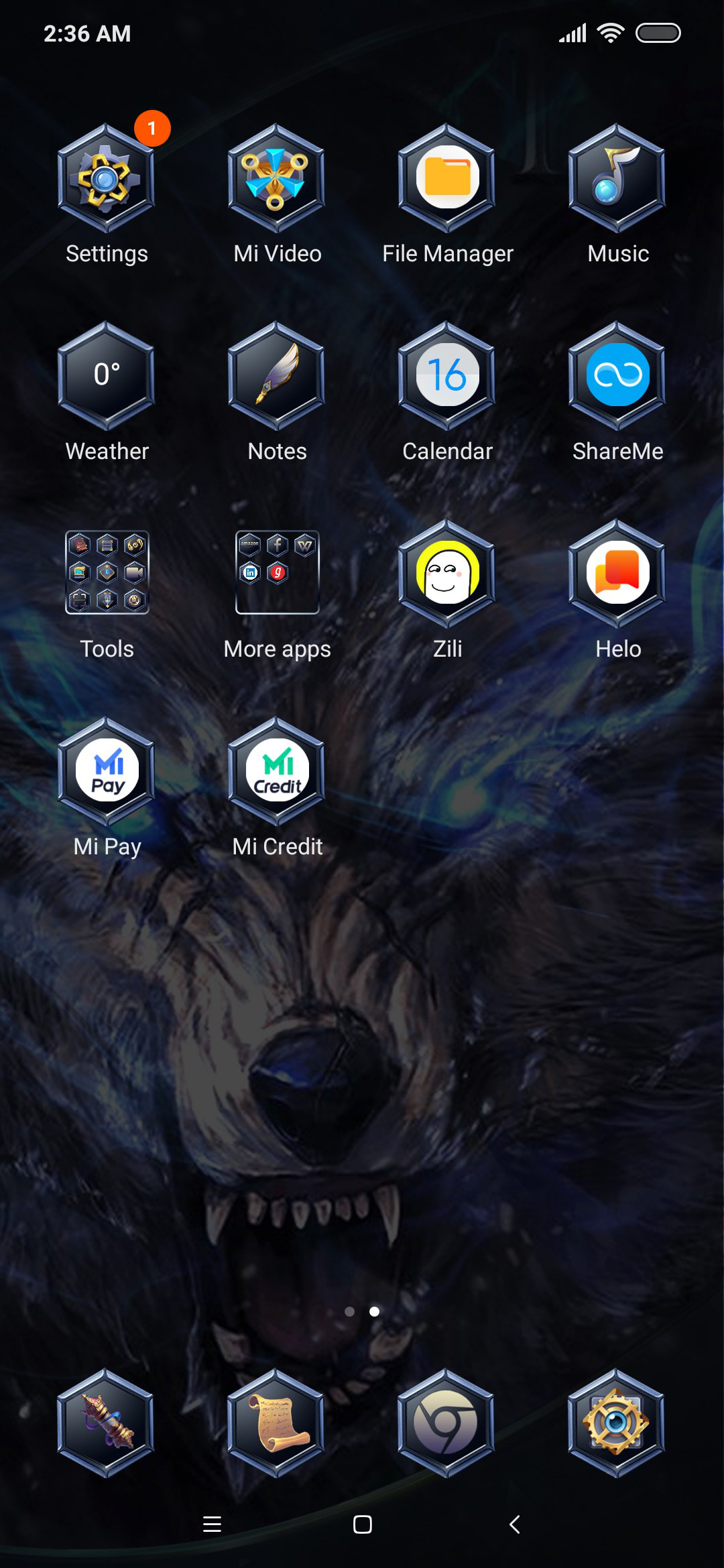Tap the recent apps menu button
The height and width of the screenshot is (1568, 724).
[x=212, y=1524]
